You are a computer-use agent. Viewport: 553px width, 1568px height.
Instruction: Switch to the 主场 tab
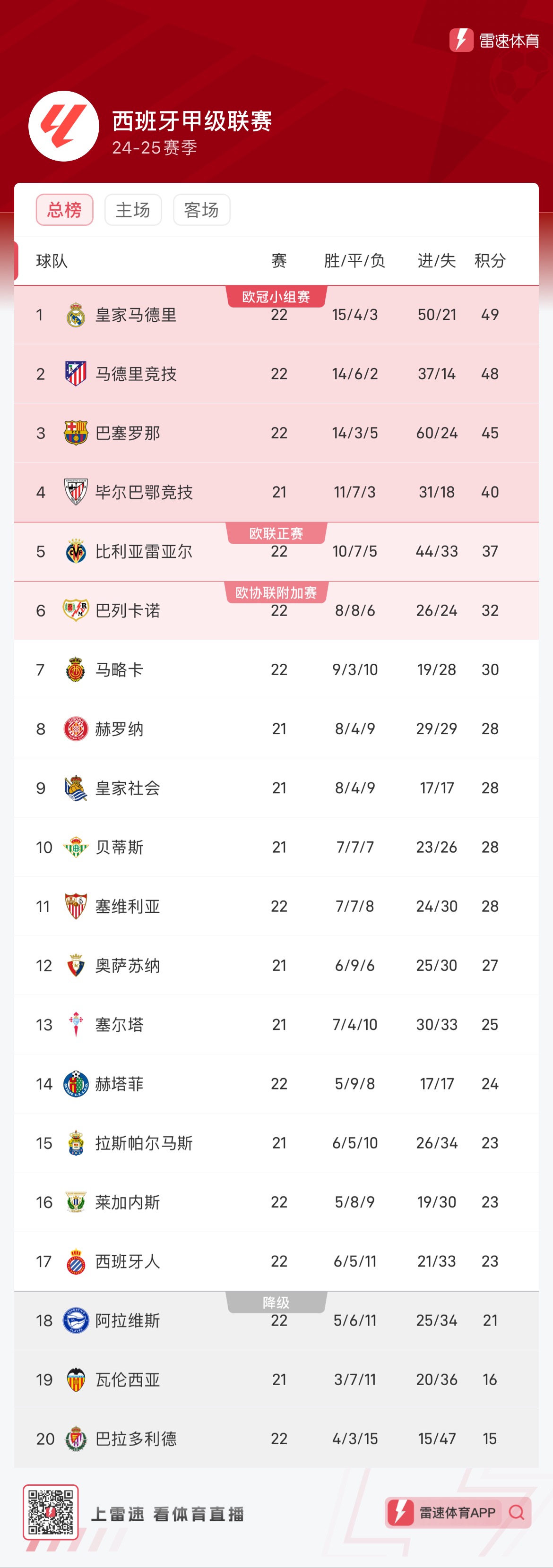(133, 209)
